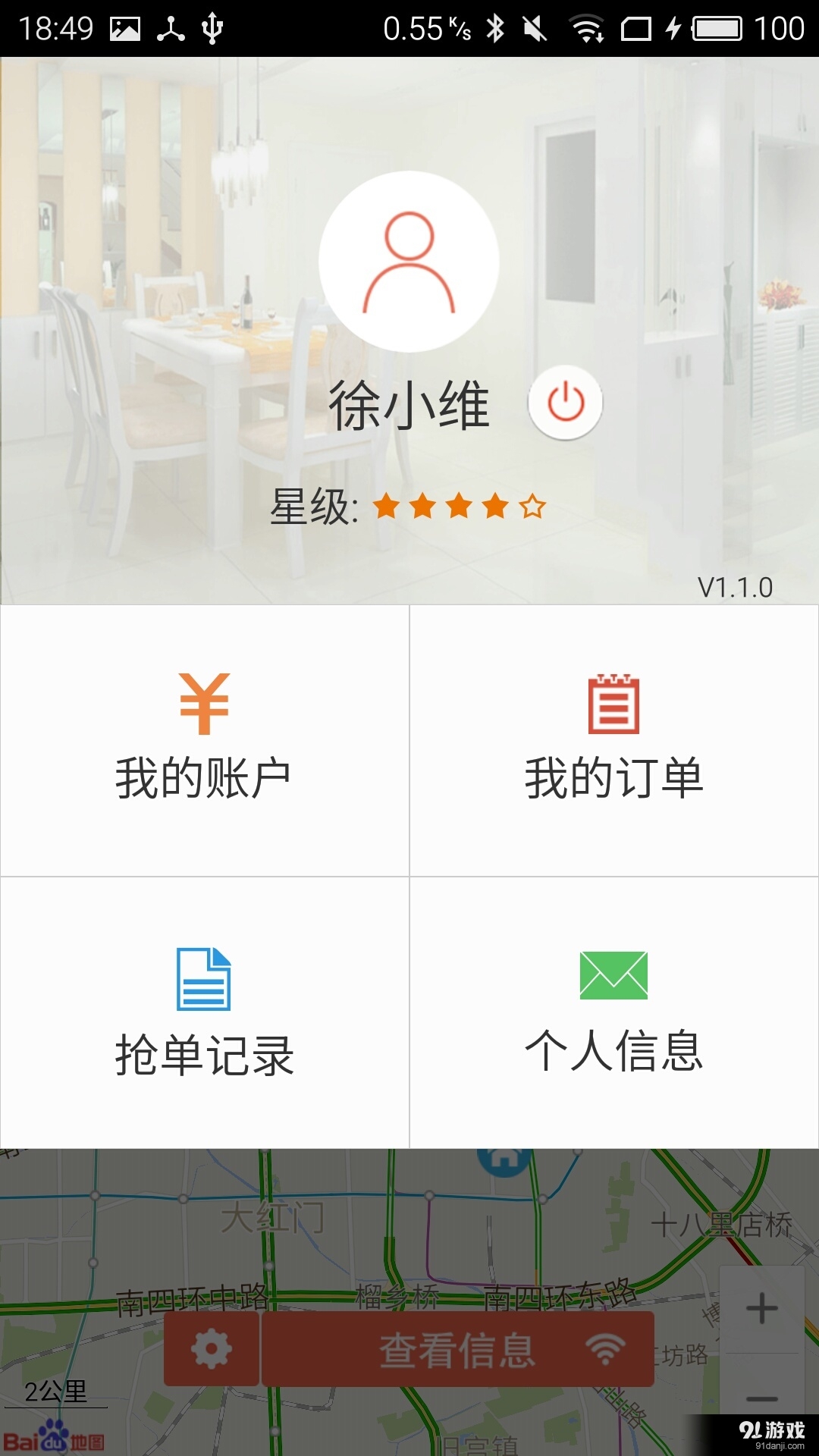The image size is (819, 1456).
Task: Toggle online status with the power button
Action: [x=564, y=403]
